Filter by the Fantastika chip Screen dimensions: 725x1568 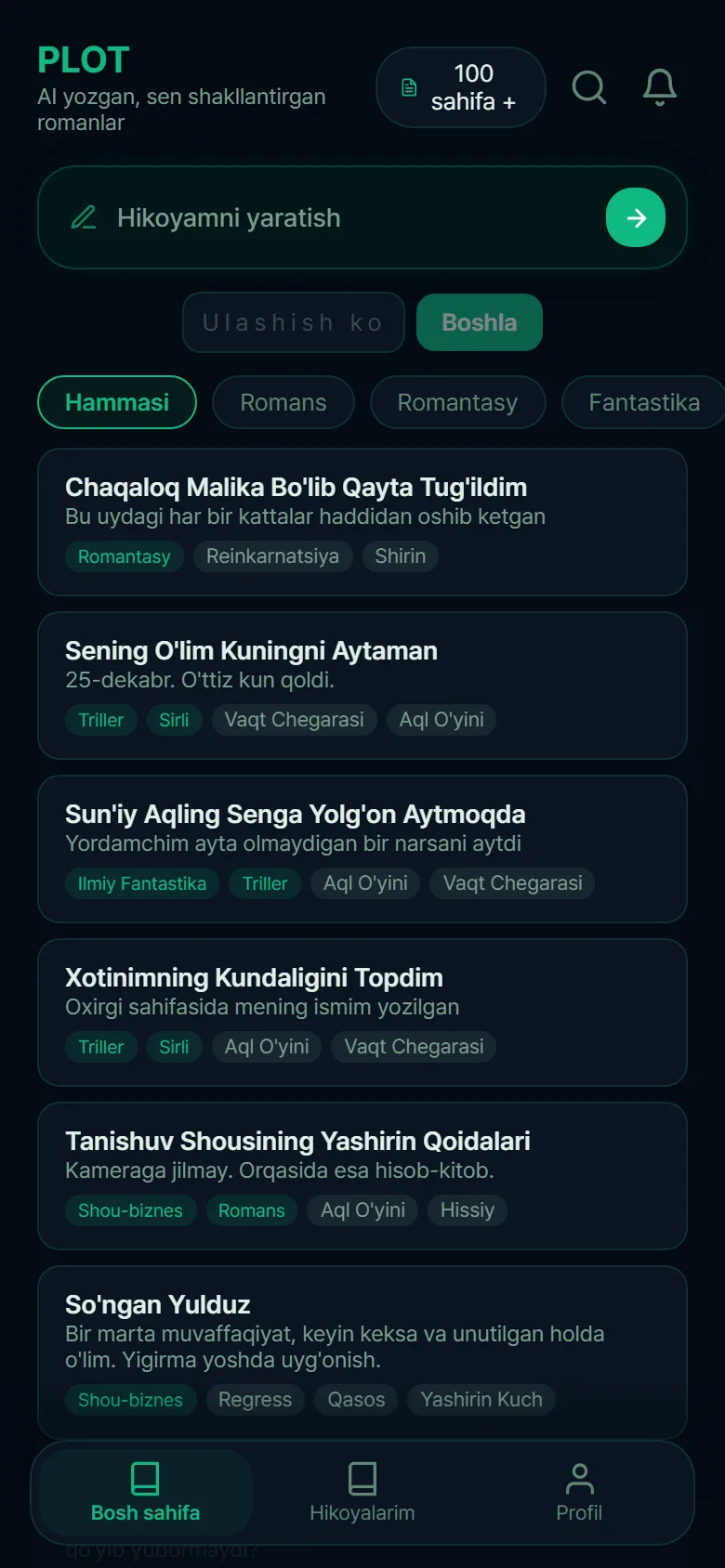click(643, 402)
